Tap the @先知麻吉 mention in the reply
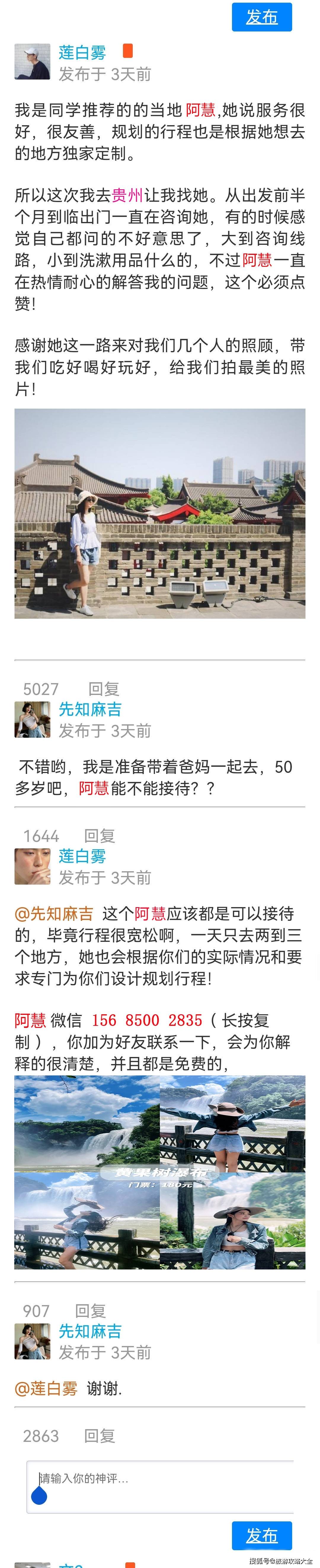This screenshot has height=1568, width=320. coord(54,914)
